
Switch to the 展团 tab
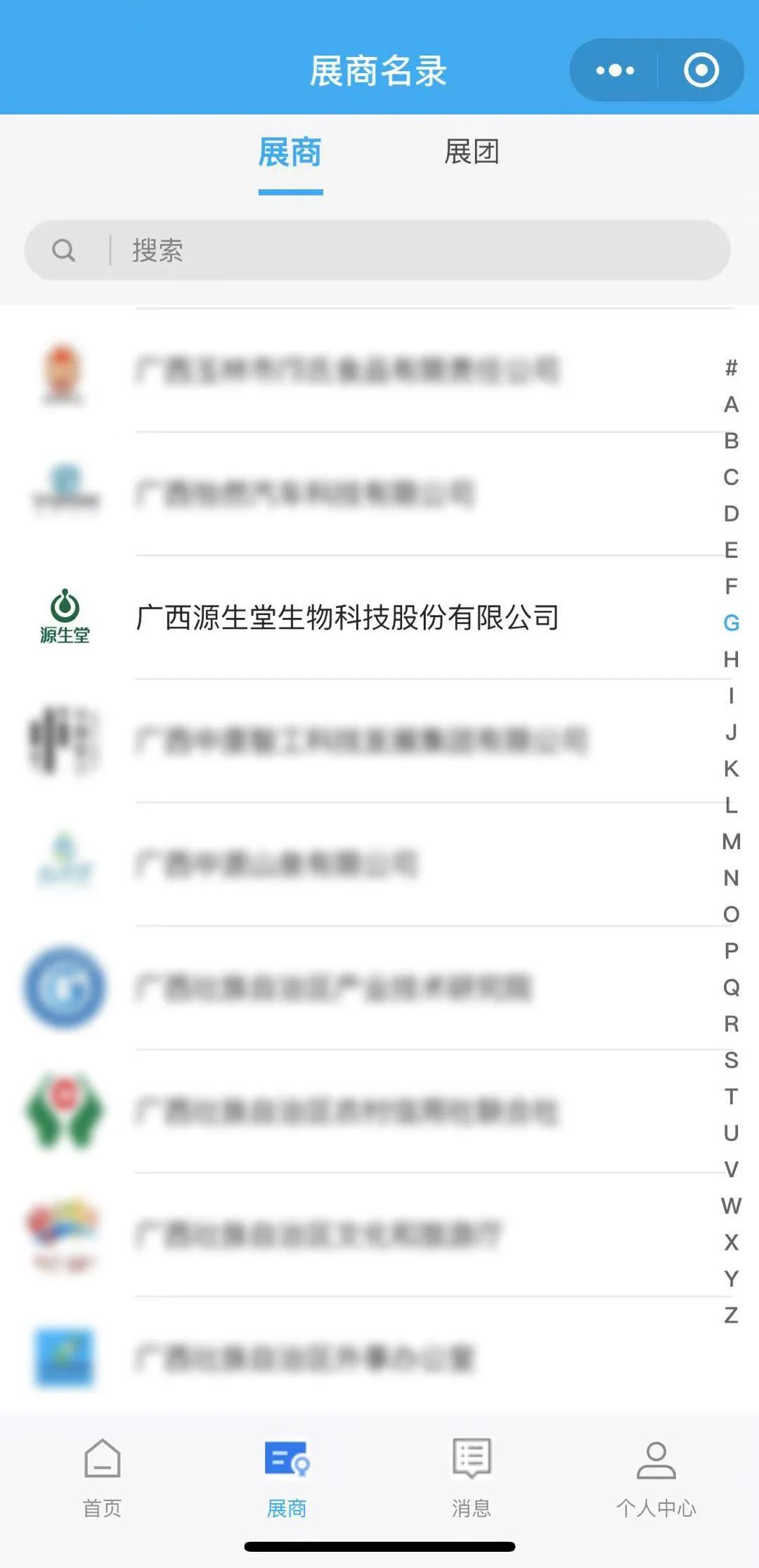[472, 153]
